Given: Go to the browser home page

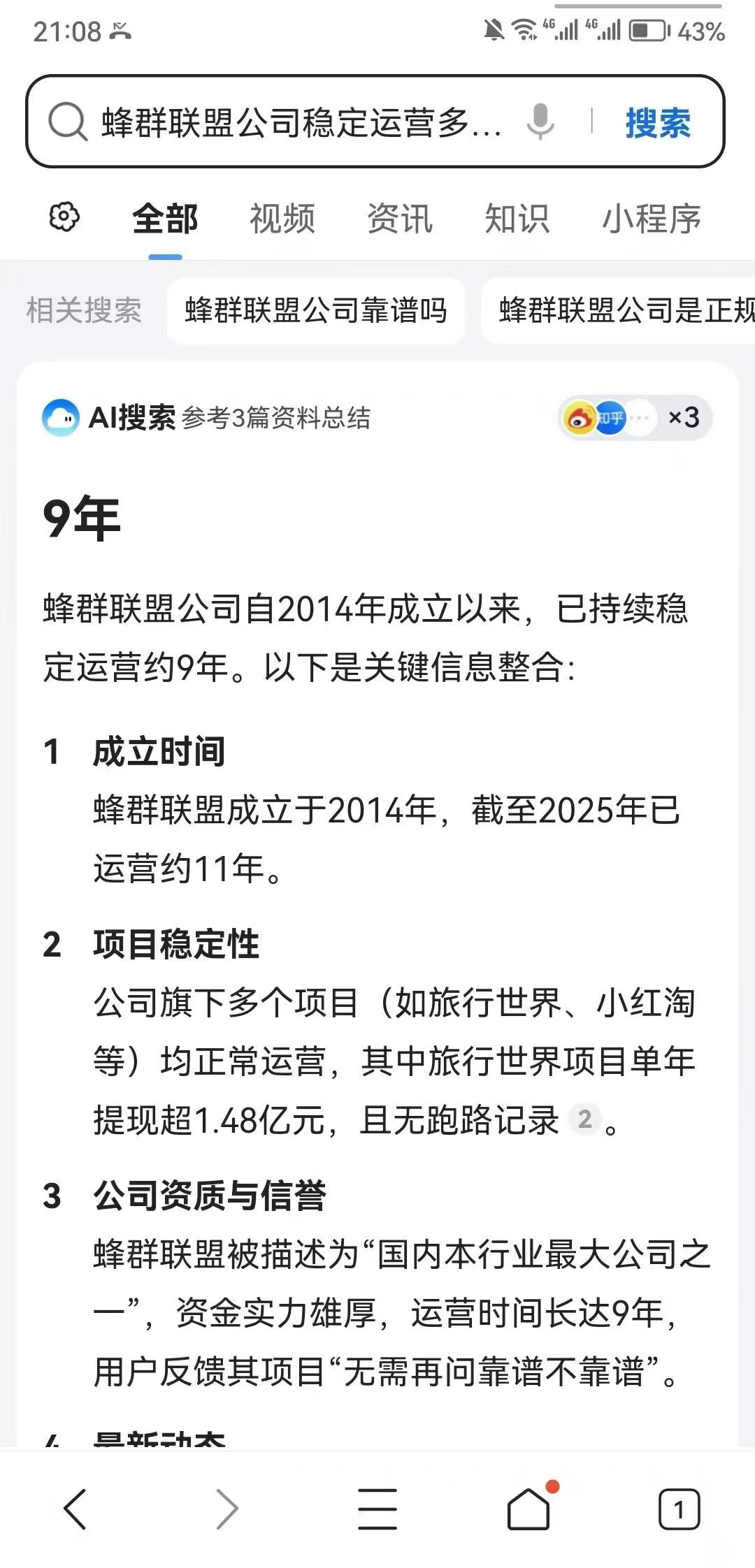Looking at the screenshot, I should click(528, 1509).
